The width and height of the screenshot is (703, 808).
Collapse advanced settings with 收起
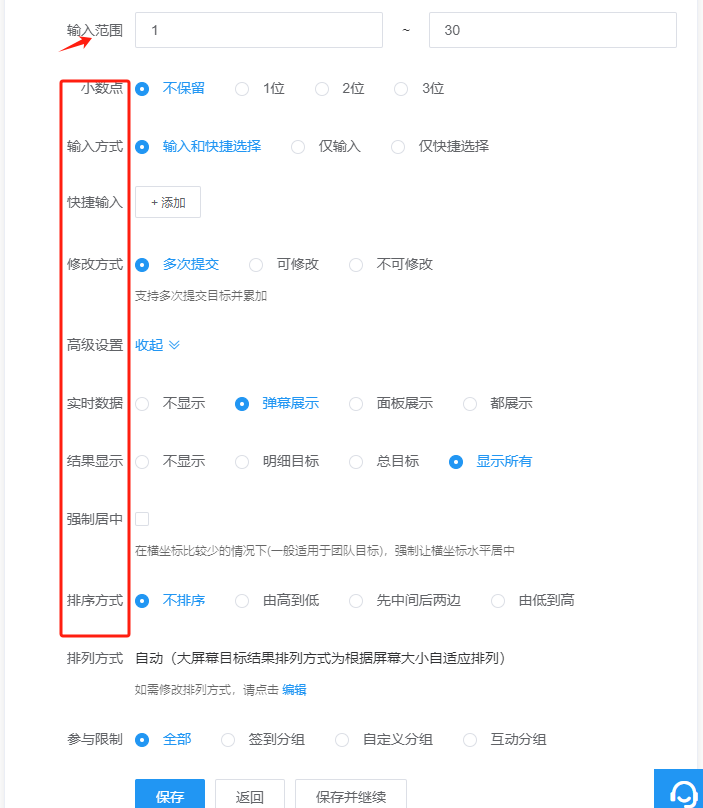click(x=157, y=345)
